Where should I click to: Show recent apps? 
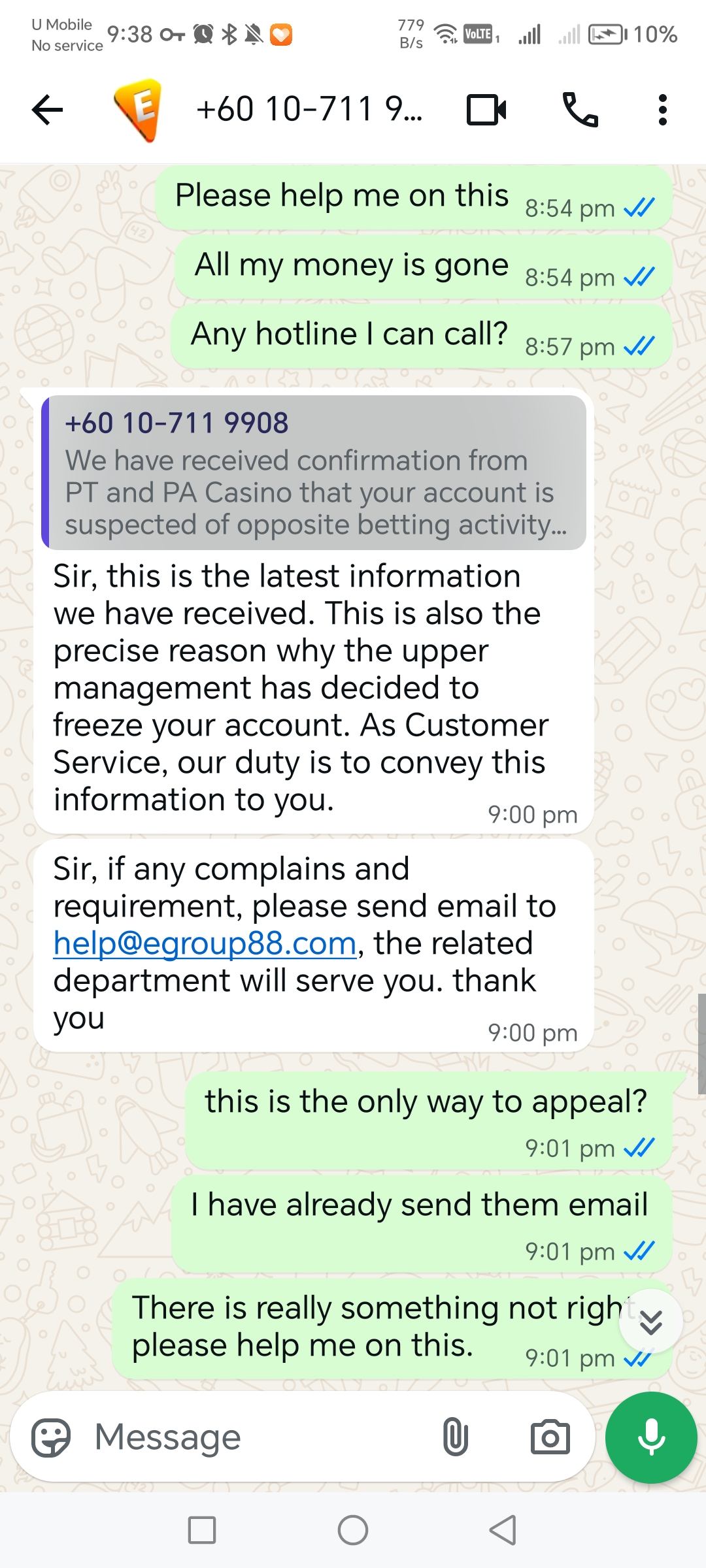[x=202, y=1530]
